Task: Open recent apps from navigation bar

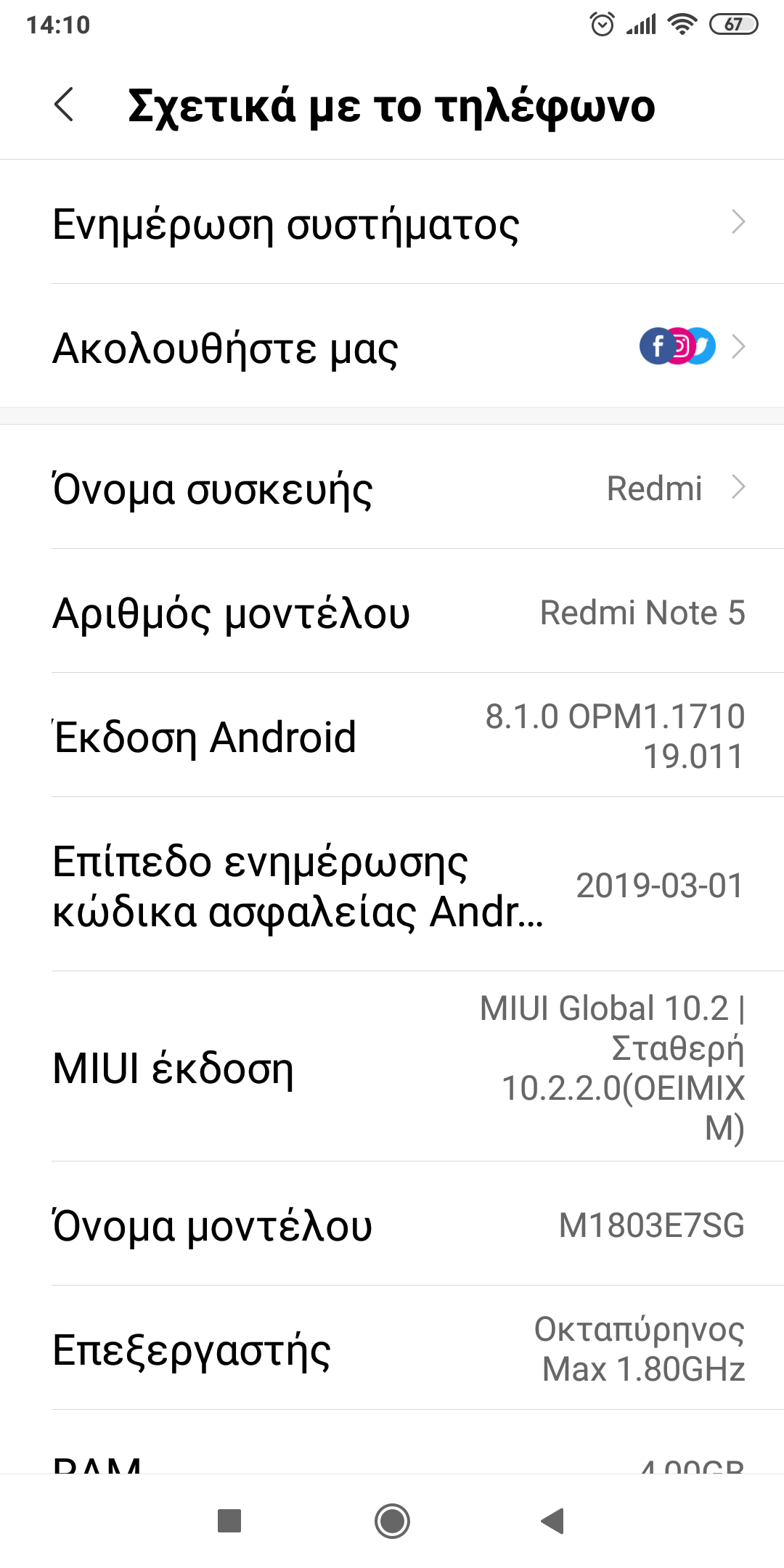Action: 229,1520
